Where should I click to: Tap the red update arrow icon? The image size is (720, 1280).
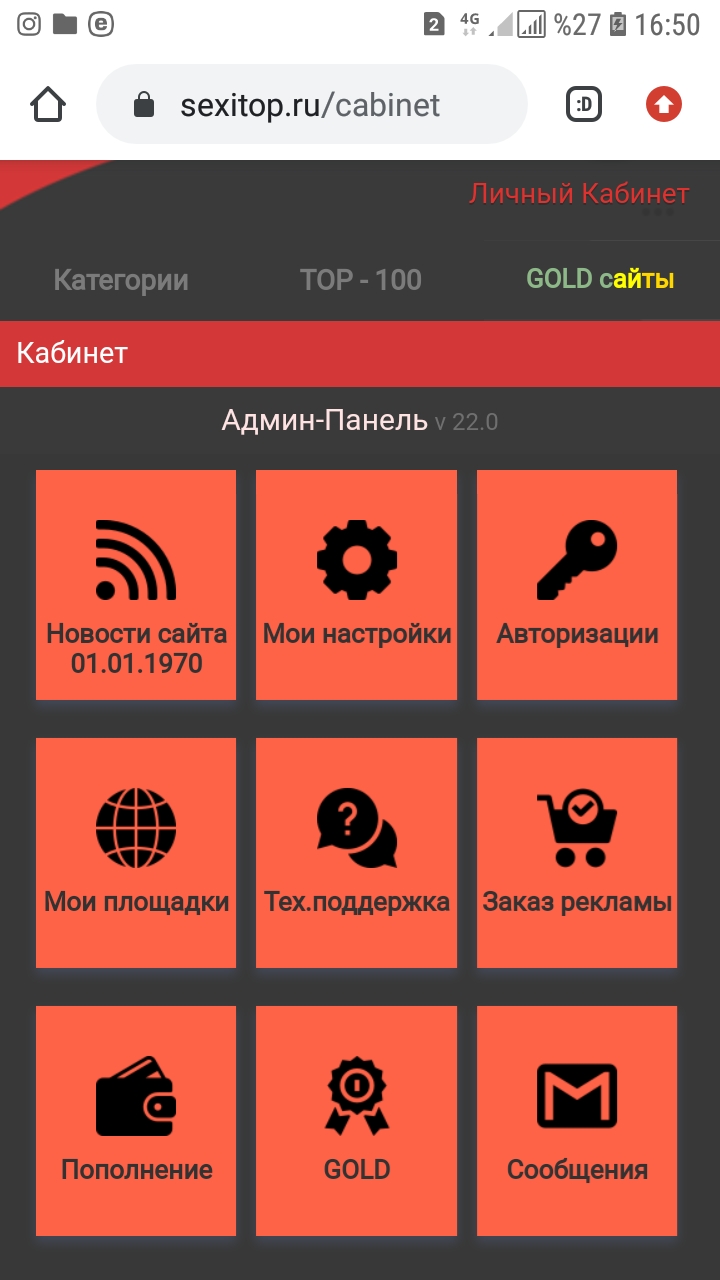(663, 105)
